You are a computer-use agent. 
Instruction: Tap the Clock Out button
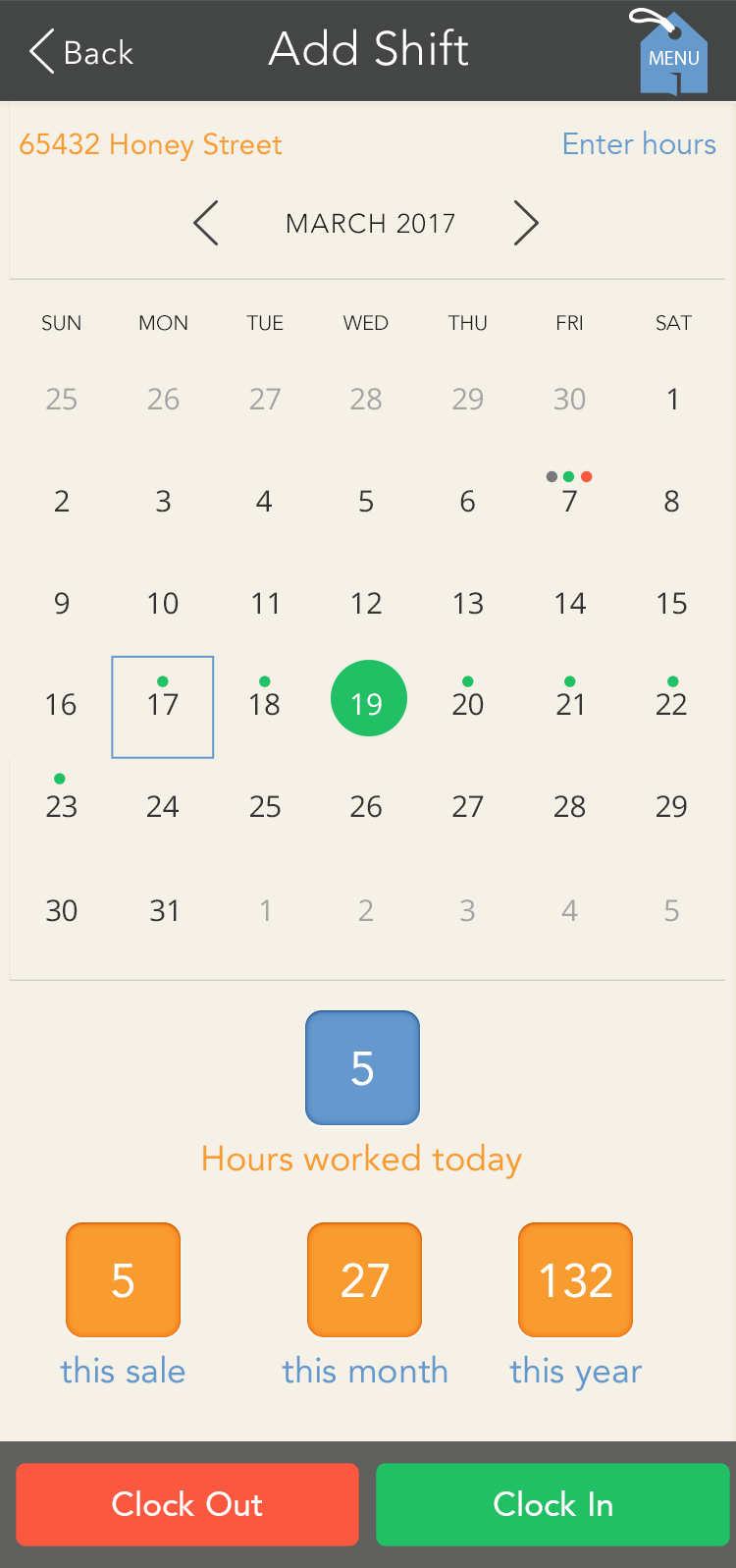[x=187, y=1504]
